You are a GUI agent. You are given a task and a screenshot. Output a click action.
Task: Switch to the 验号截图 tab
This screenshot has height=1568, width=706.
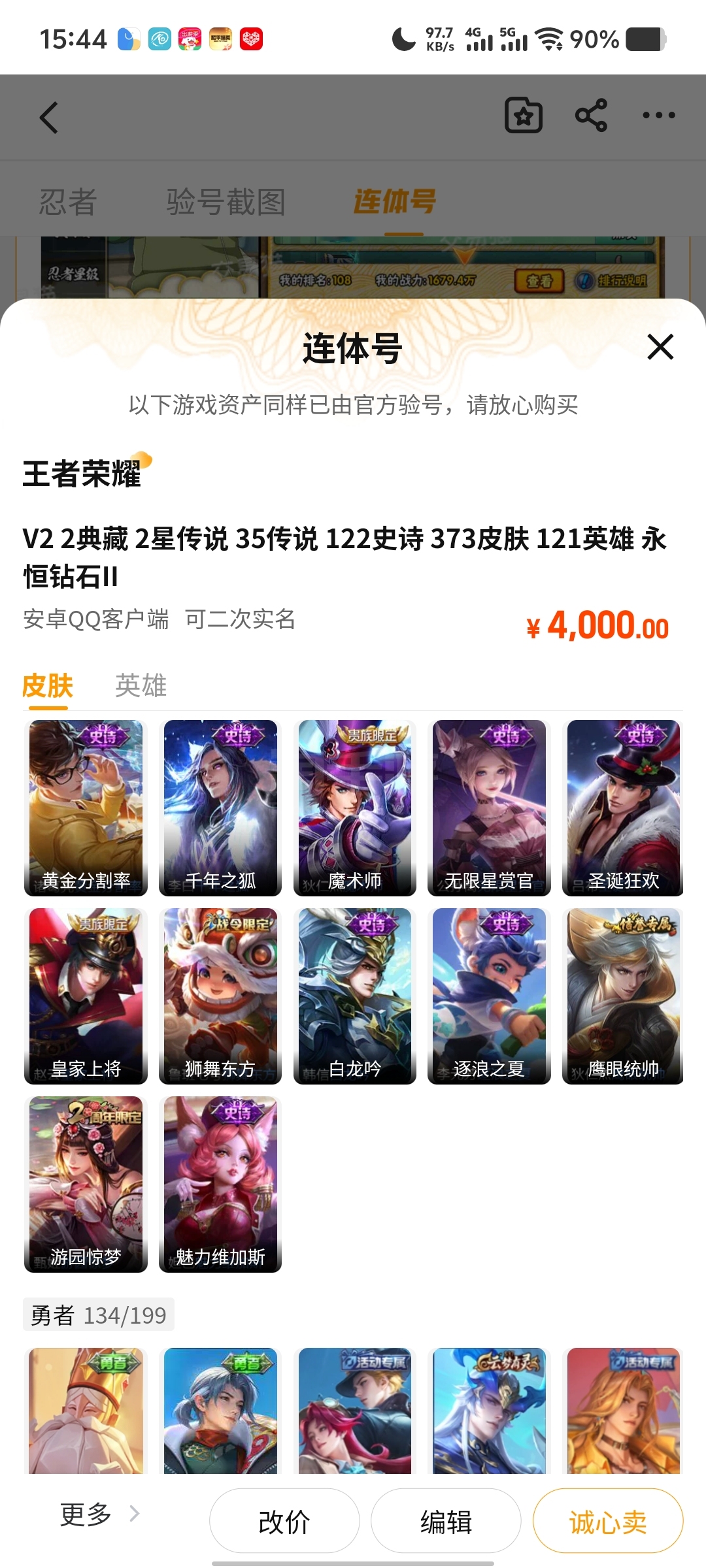tap(226, 201)
